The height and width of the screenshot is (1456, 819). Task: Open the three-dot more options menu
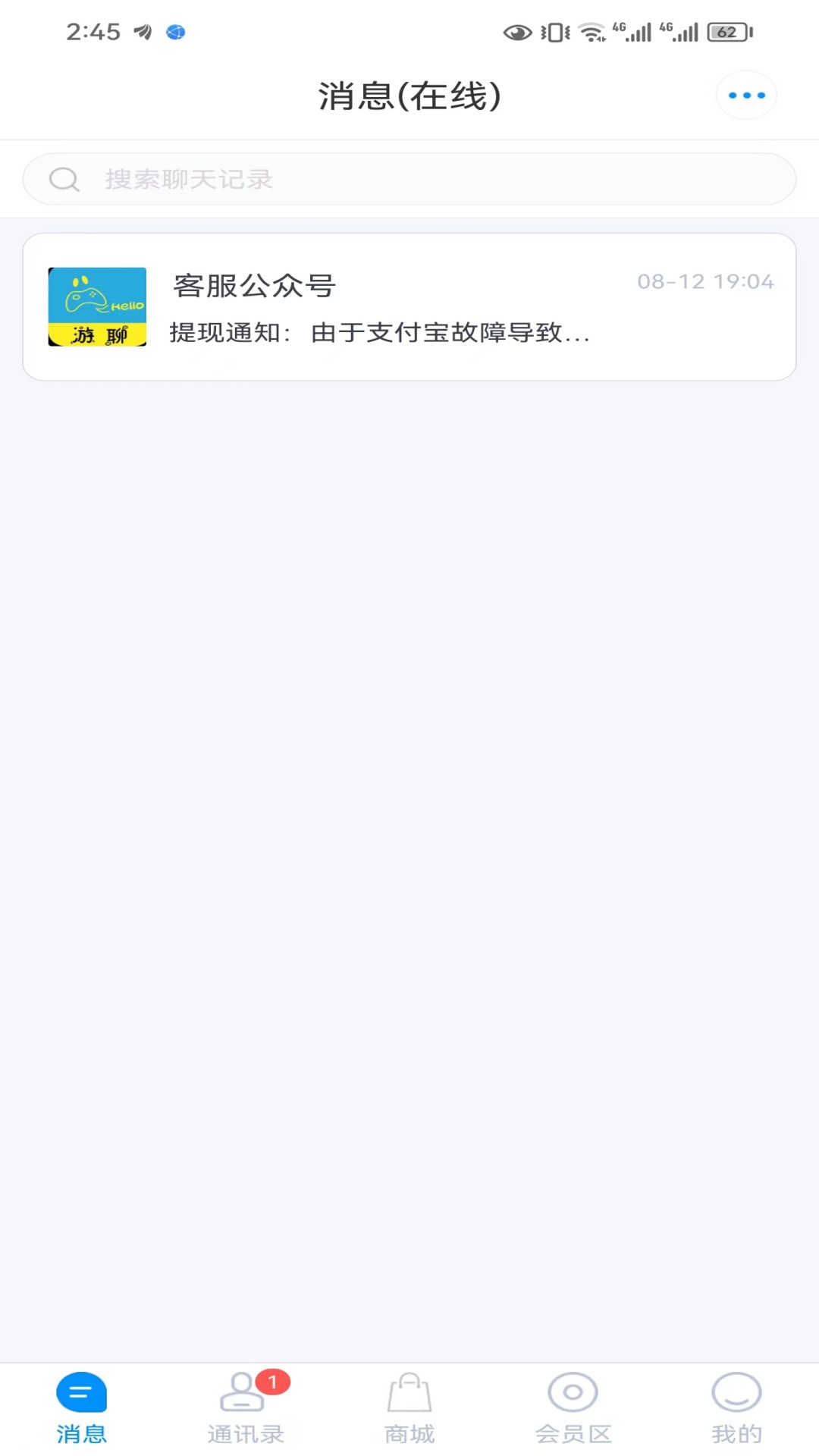point(745,94)
